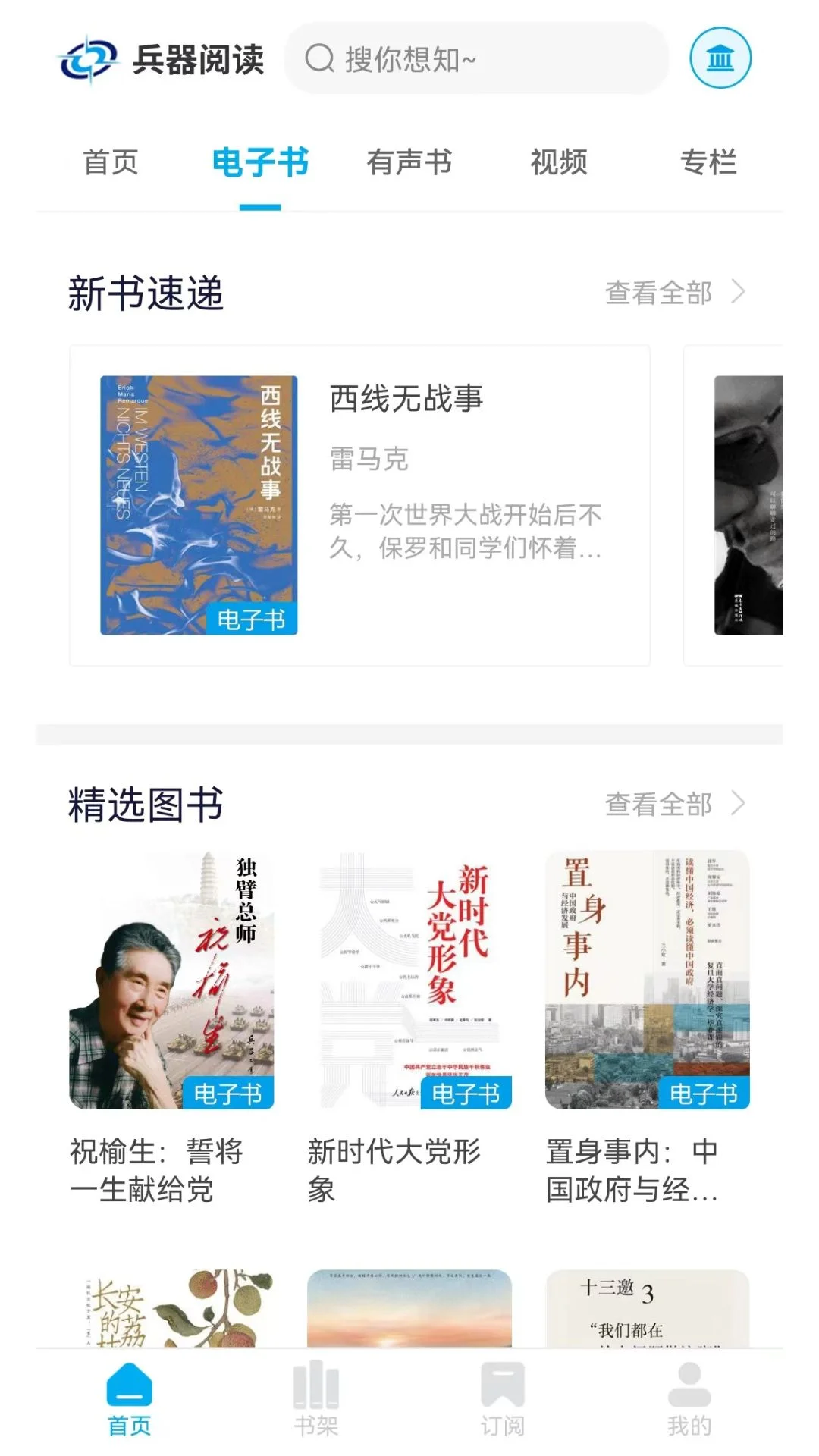The width and height of the screenshot is (819, 1456).
Task: Select the 视频 tab
Action: (559, 162)
